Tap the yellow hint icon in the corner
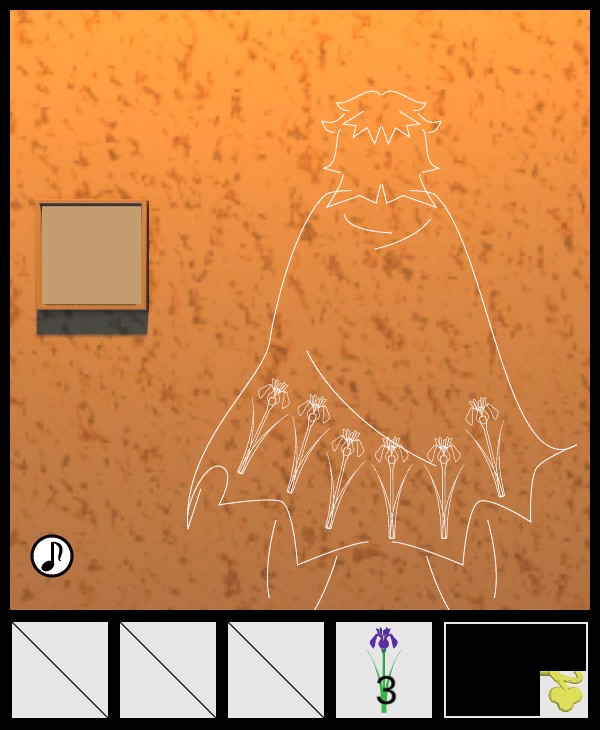The height and width of the screenshot is (730, 600). click(564, 693)
